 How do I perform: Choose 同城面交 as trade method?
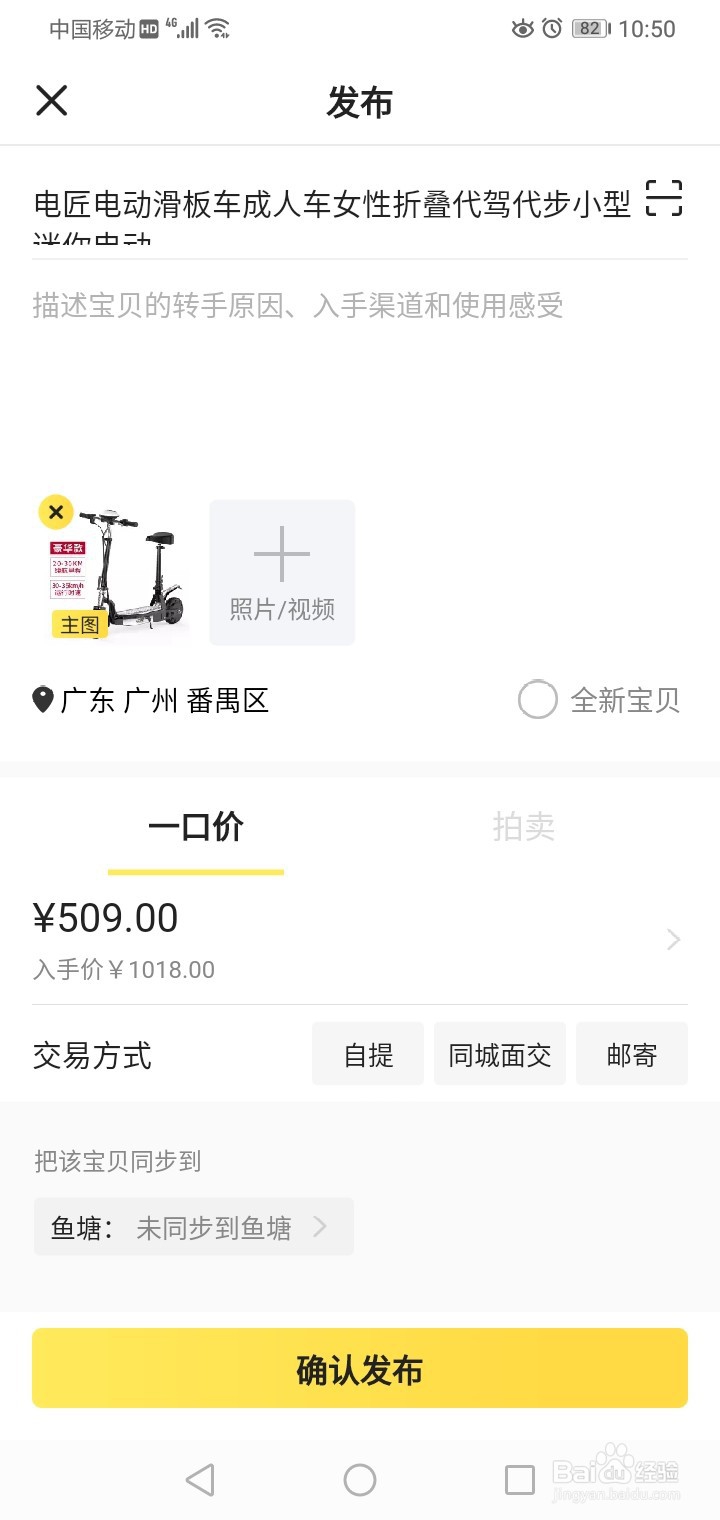(x=500, y=1054)
